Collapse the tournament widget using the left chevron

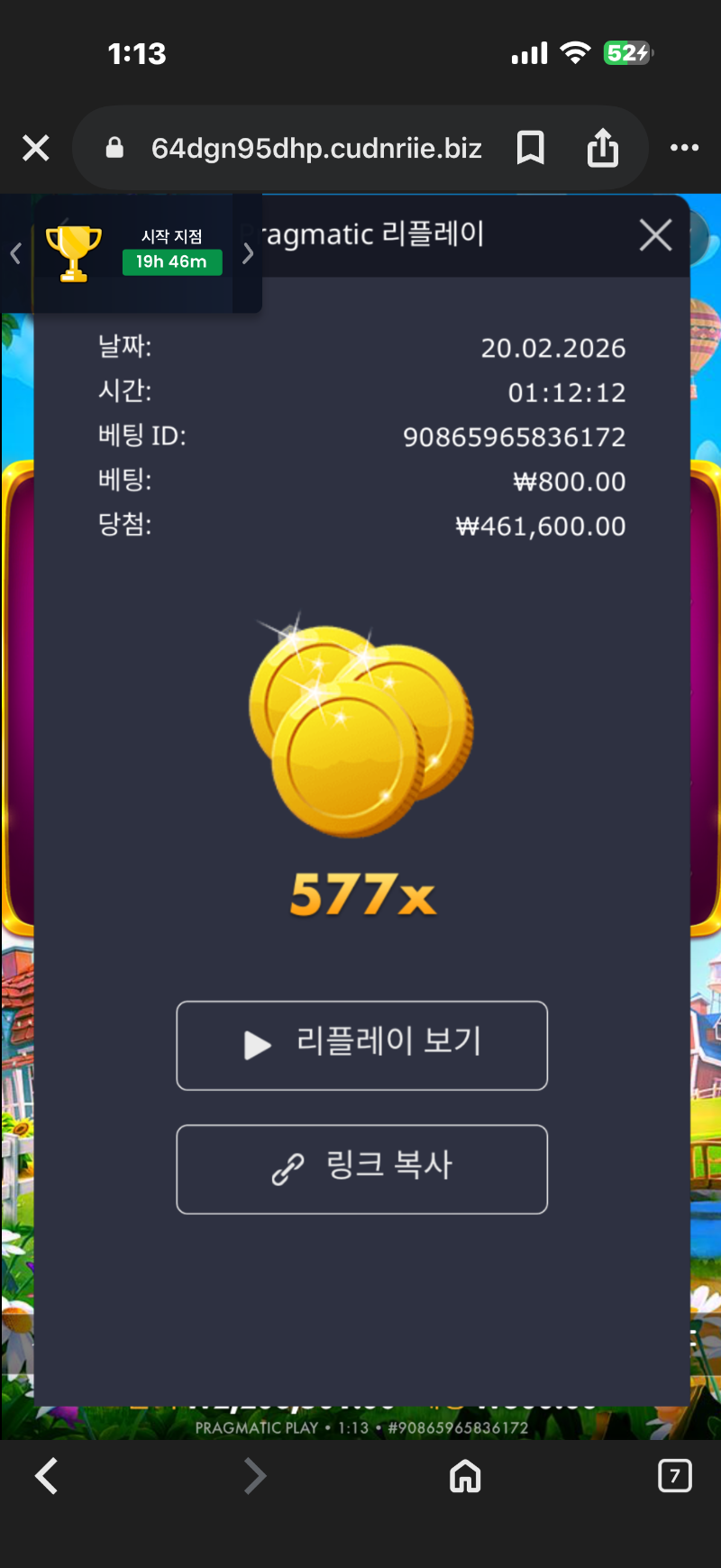(14, 253)
